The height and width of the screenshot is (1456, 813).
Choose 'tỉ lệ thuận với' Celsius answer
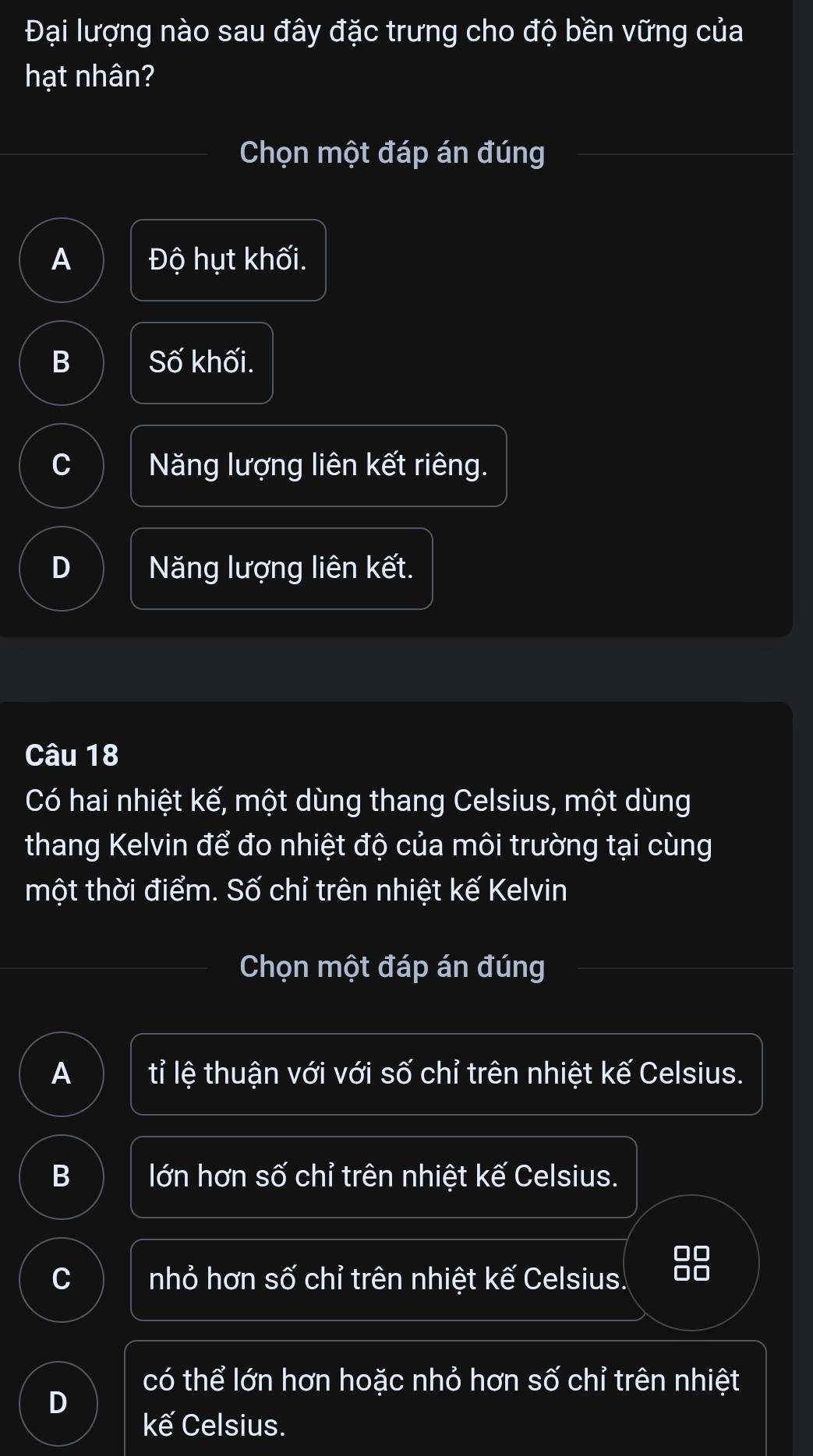click(x=446, y=1073)
